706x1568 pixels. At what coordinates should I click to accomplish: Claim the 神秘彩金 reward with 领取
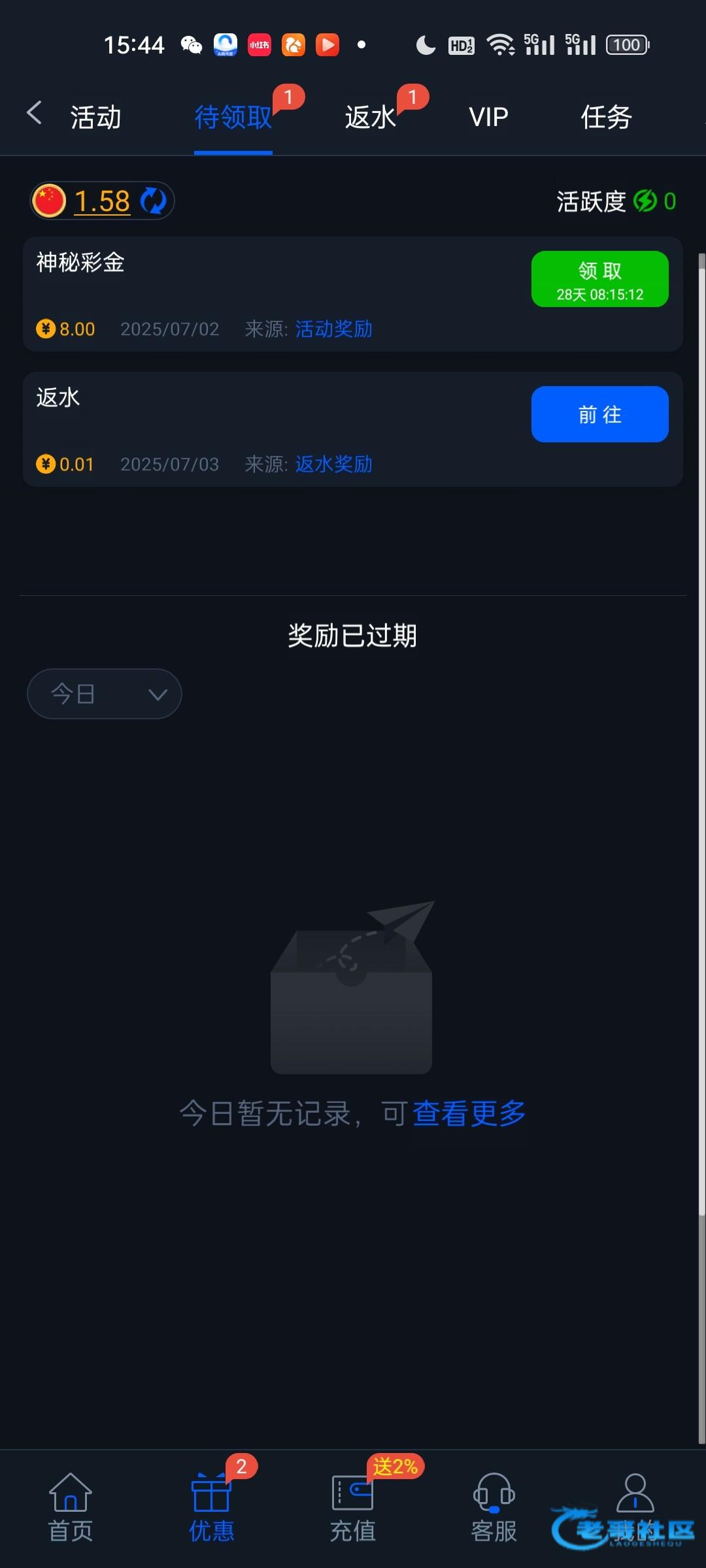pyautogui.click(x=599, y=279)
